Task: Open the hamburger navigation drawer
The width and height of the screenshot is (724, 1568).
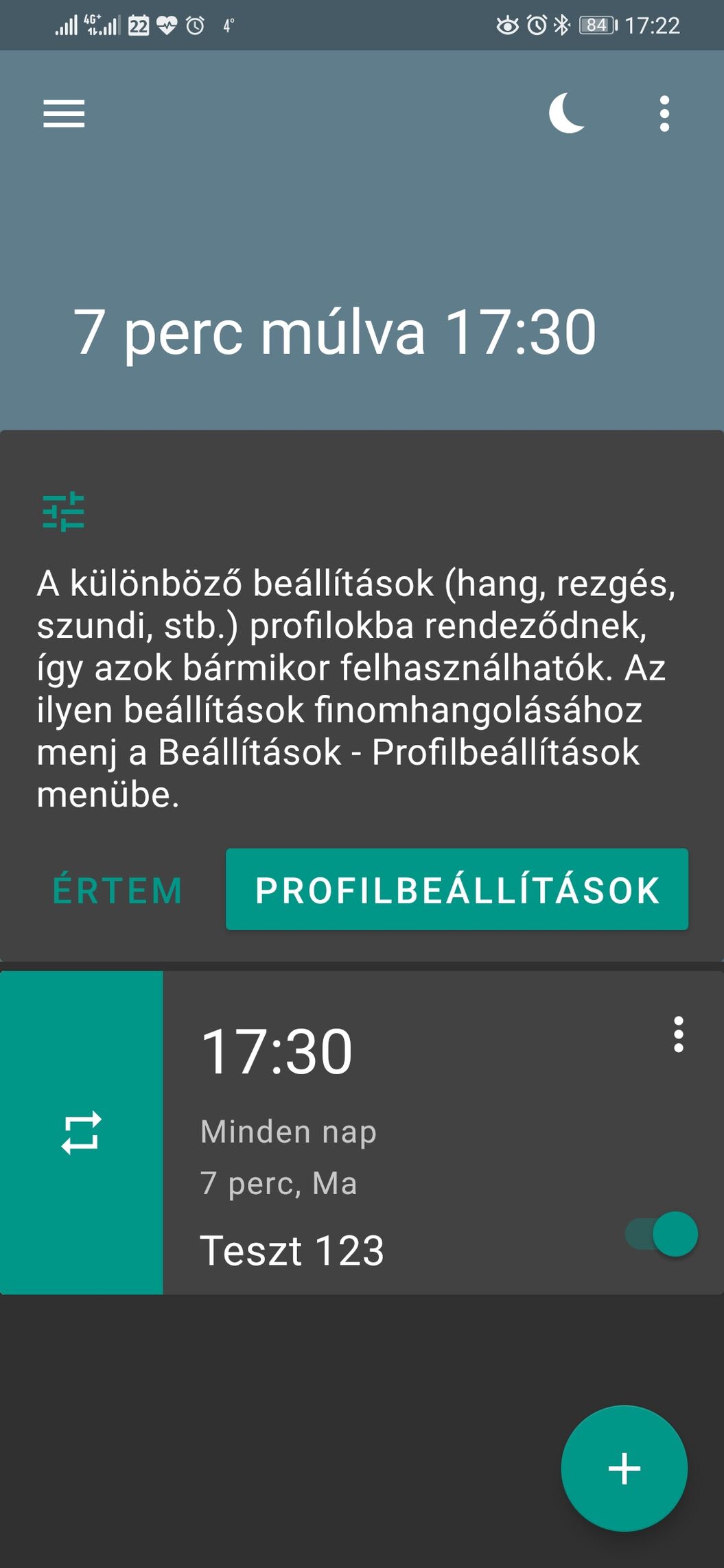Action: pyautogui.click(x=64, y=113)
